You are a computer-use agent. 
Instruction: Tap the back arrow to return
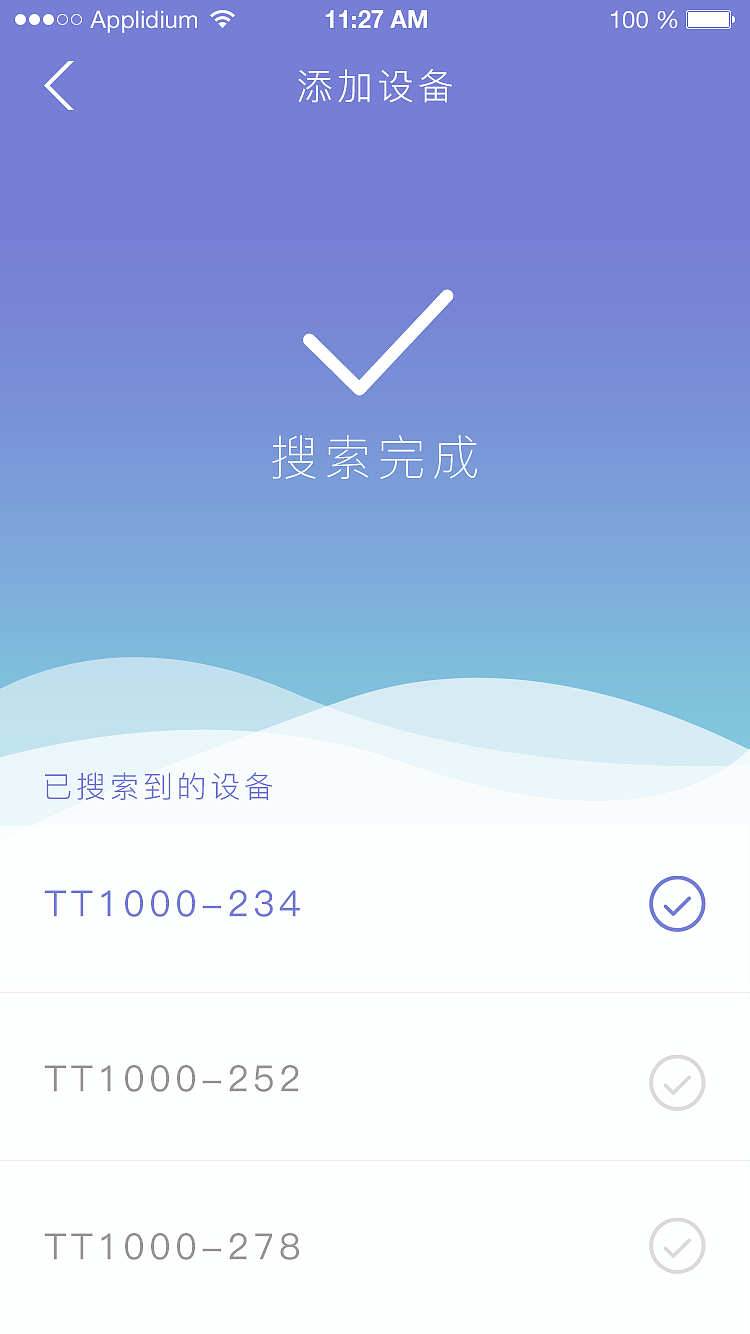tap(58, 86)
